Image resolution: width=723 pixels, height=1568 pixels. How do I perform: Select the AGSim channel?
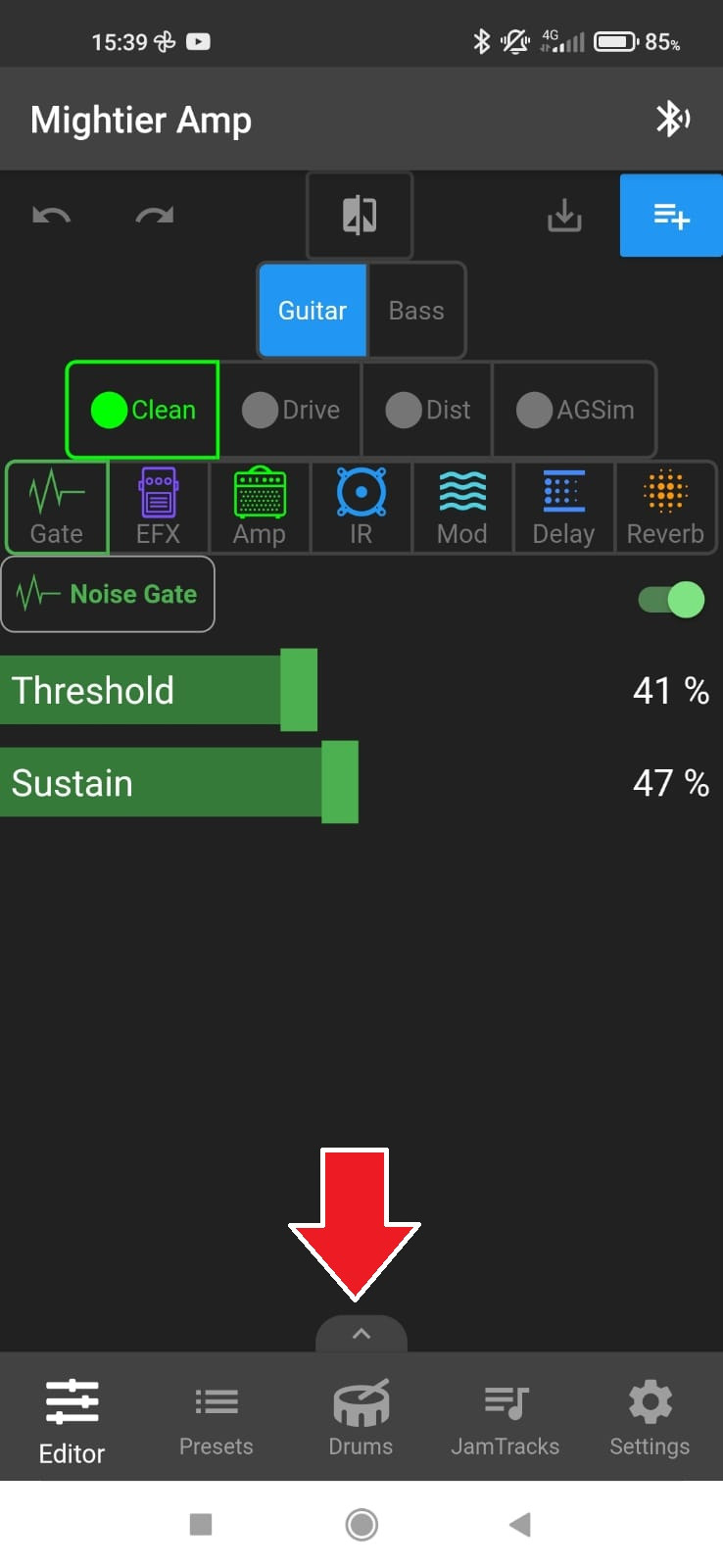pyautogui.click(x=575, y=410)
